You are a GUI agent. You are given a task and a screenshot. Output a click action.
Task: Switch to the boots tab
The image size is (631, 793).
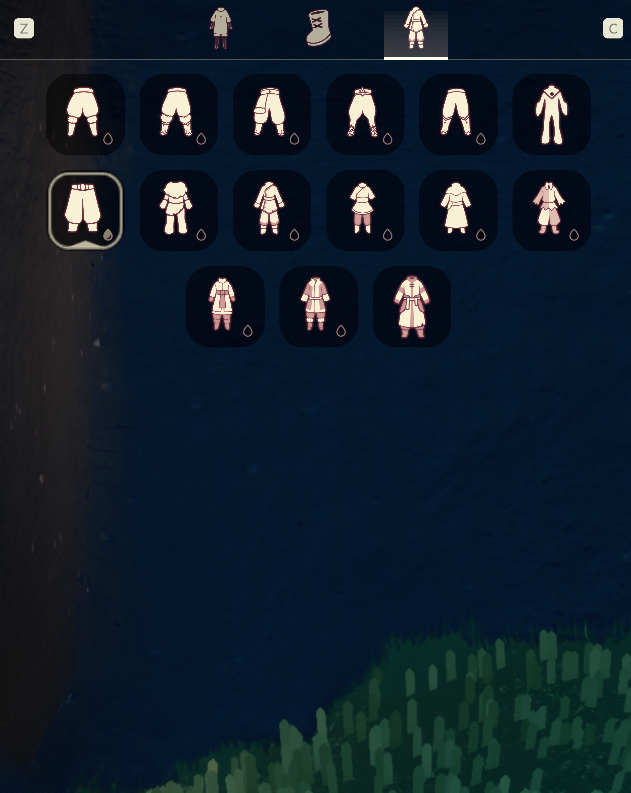(318, 28)
